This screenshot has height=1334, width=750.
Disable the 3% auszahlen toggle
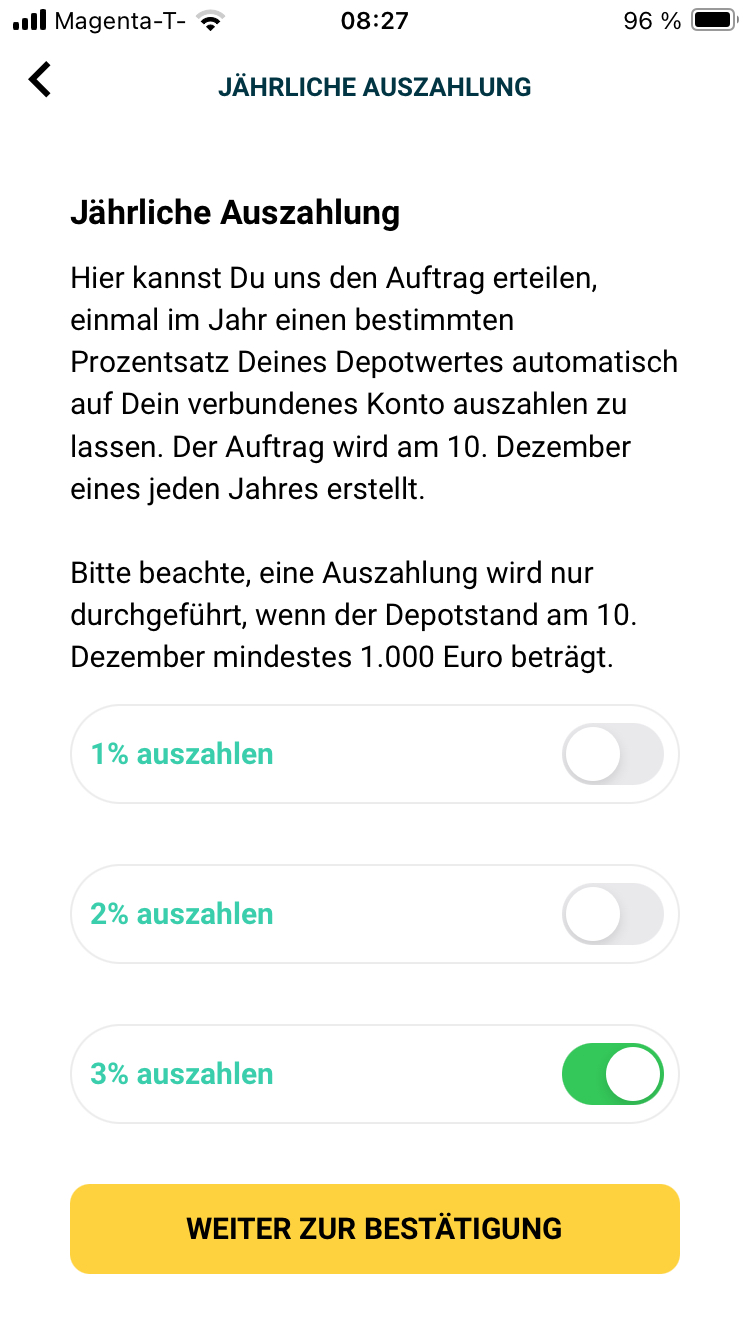(x=612, y=1074)
